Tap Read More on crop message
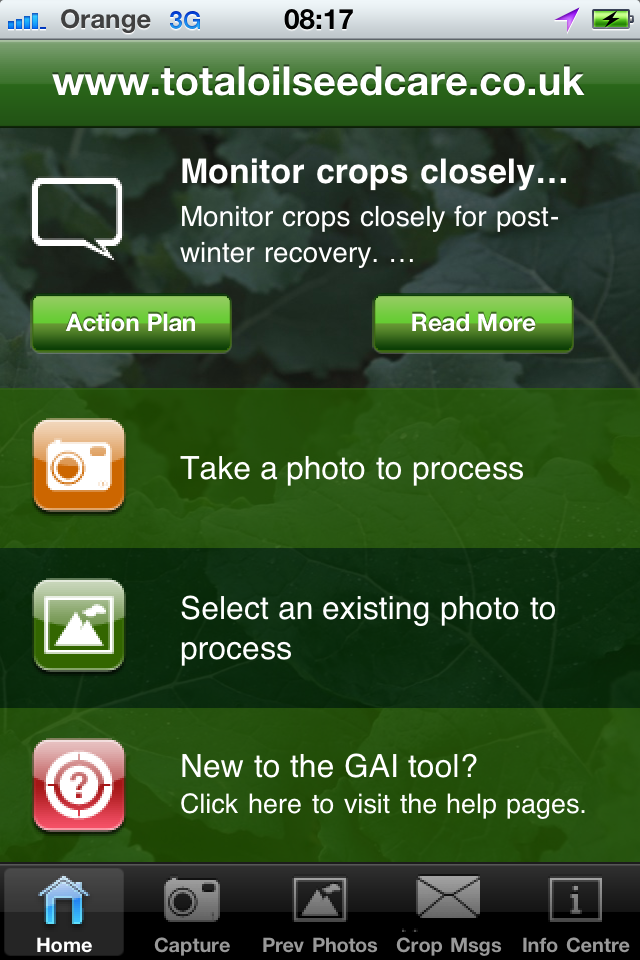This screenshot has width=640, height=960. click(x=473, y=323)
